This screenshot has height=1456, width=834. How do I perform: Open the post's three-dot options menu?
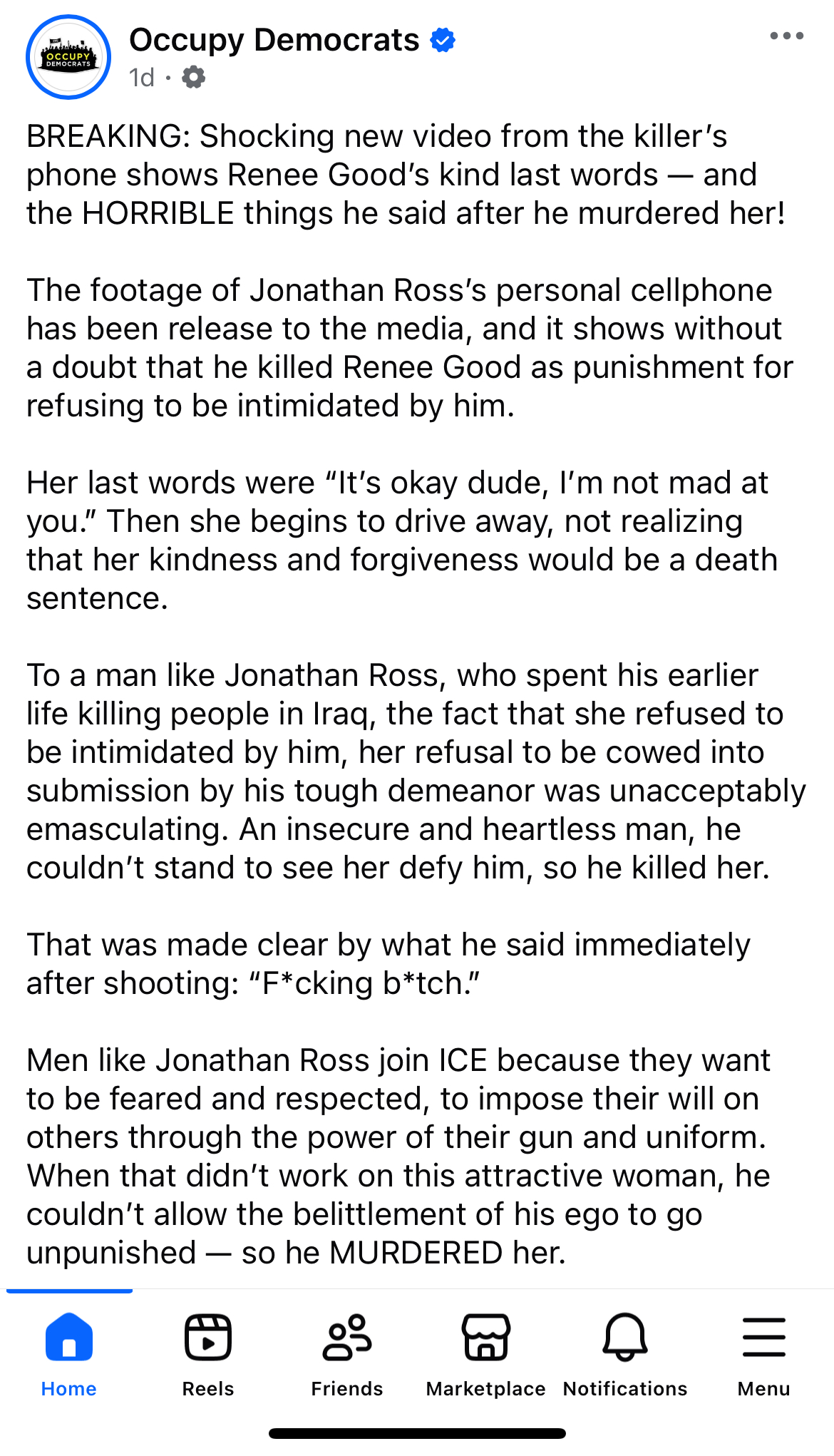786,36
